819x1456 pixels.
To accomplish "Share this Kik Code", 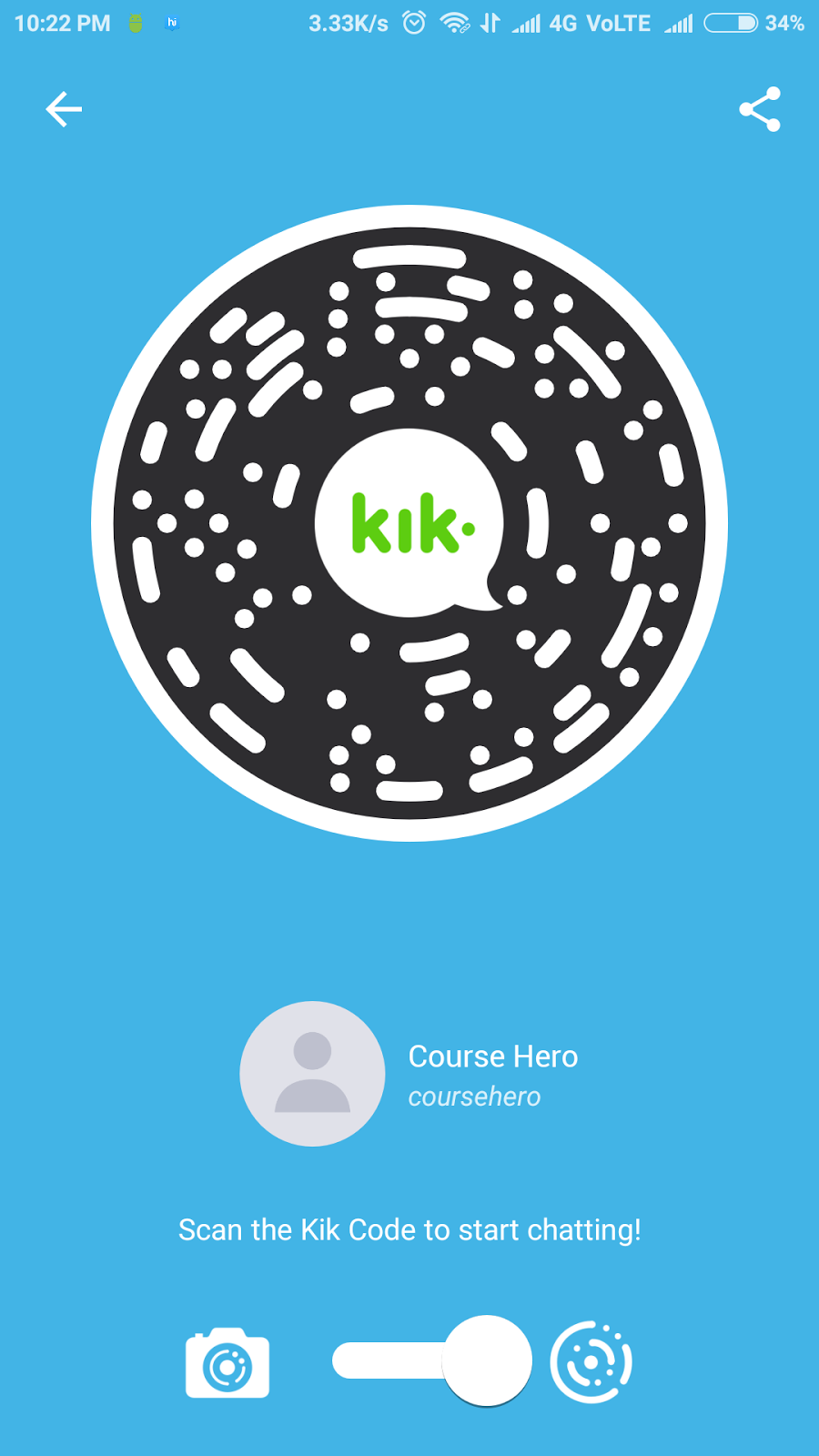I will pos(760,109).
